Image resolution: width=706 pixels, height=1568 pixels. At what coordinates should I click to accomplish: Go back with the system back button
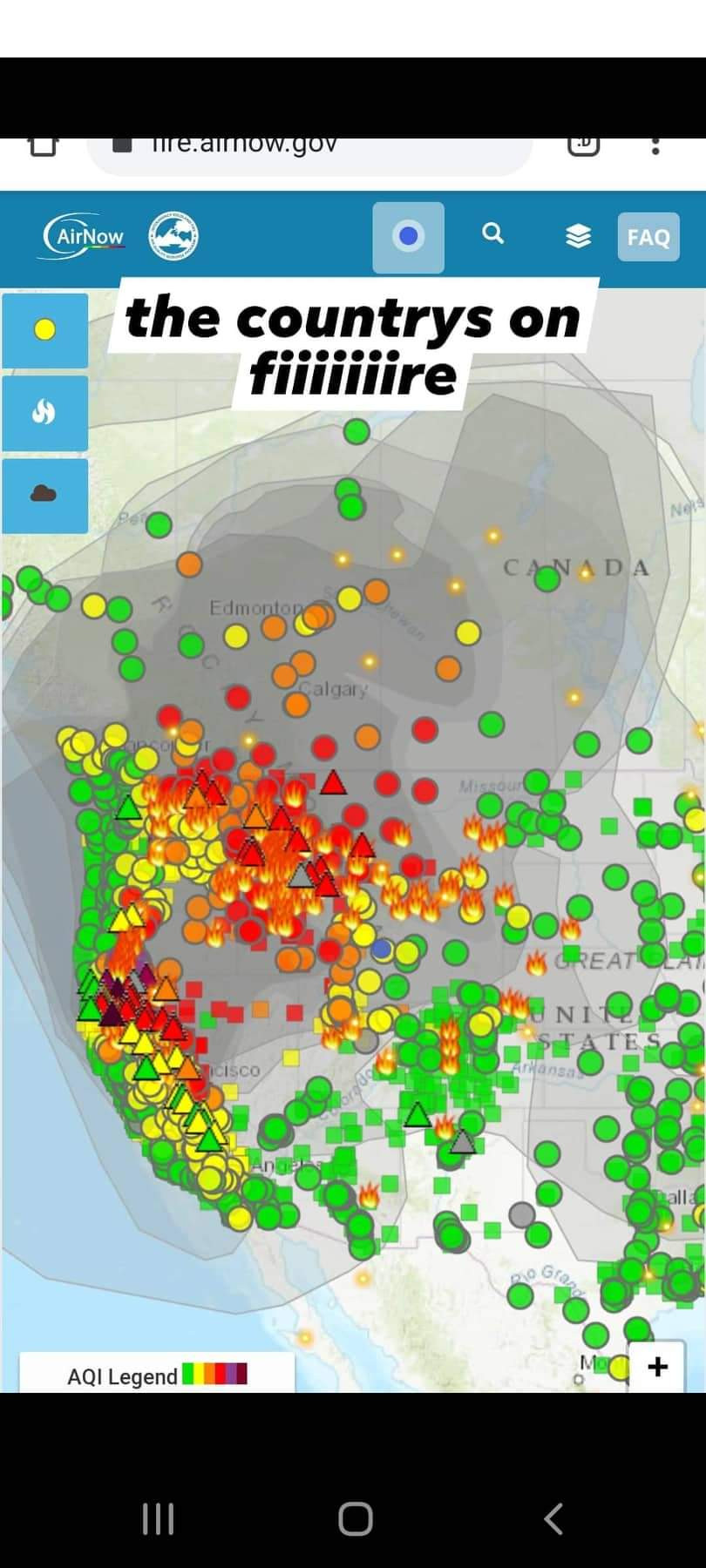[x=553, y=1518]
